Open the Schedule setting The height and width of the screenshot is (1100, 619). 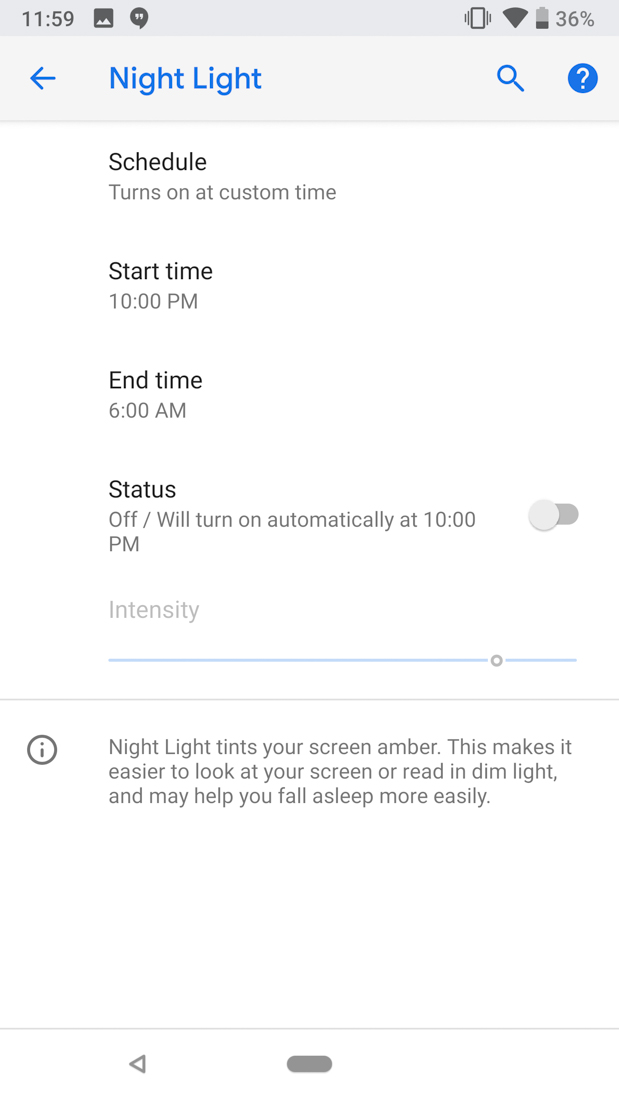[x=222, y=176]
